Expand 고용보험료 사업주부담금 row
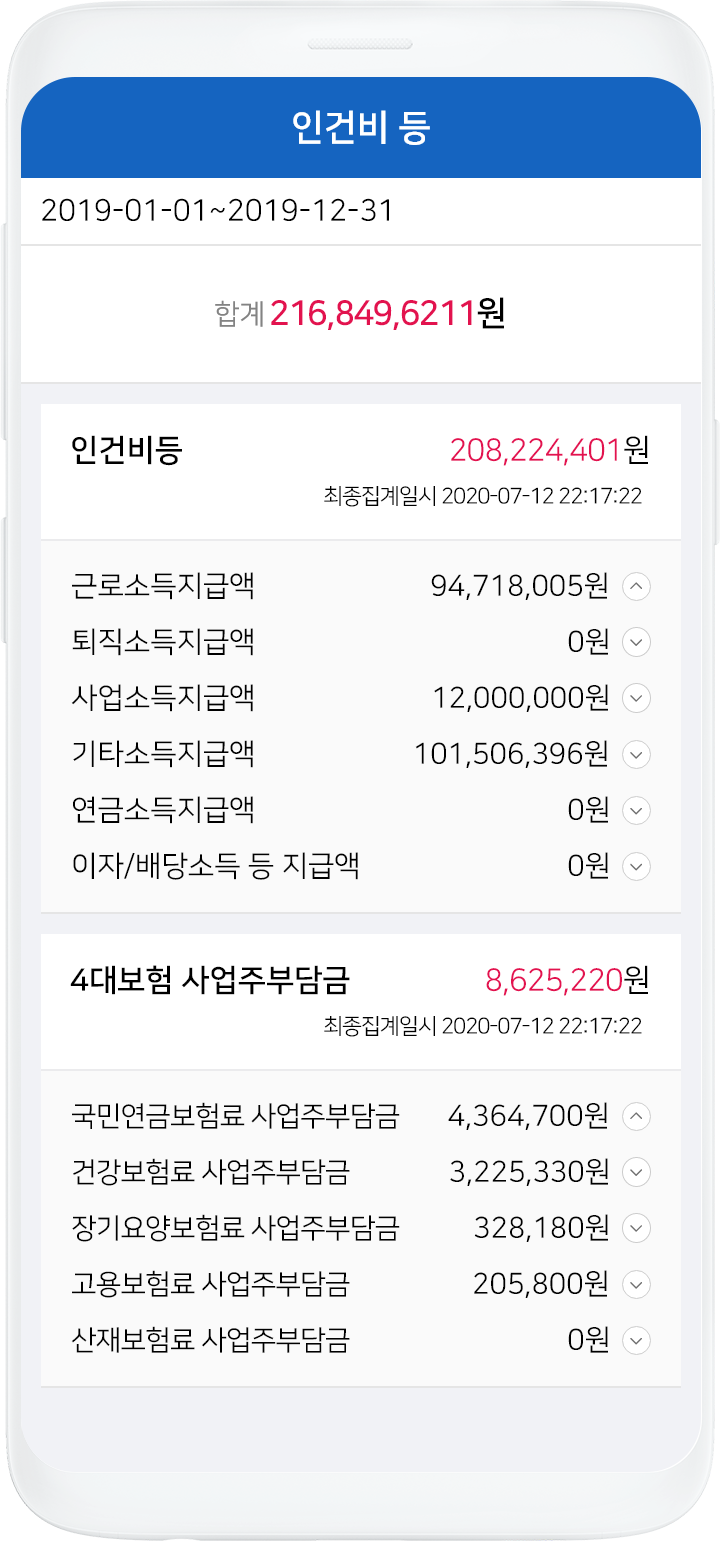Image resolution: width=720 pixels, height=1541 pixels. pyautogui.click(x=636, y=1284)
